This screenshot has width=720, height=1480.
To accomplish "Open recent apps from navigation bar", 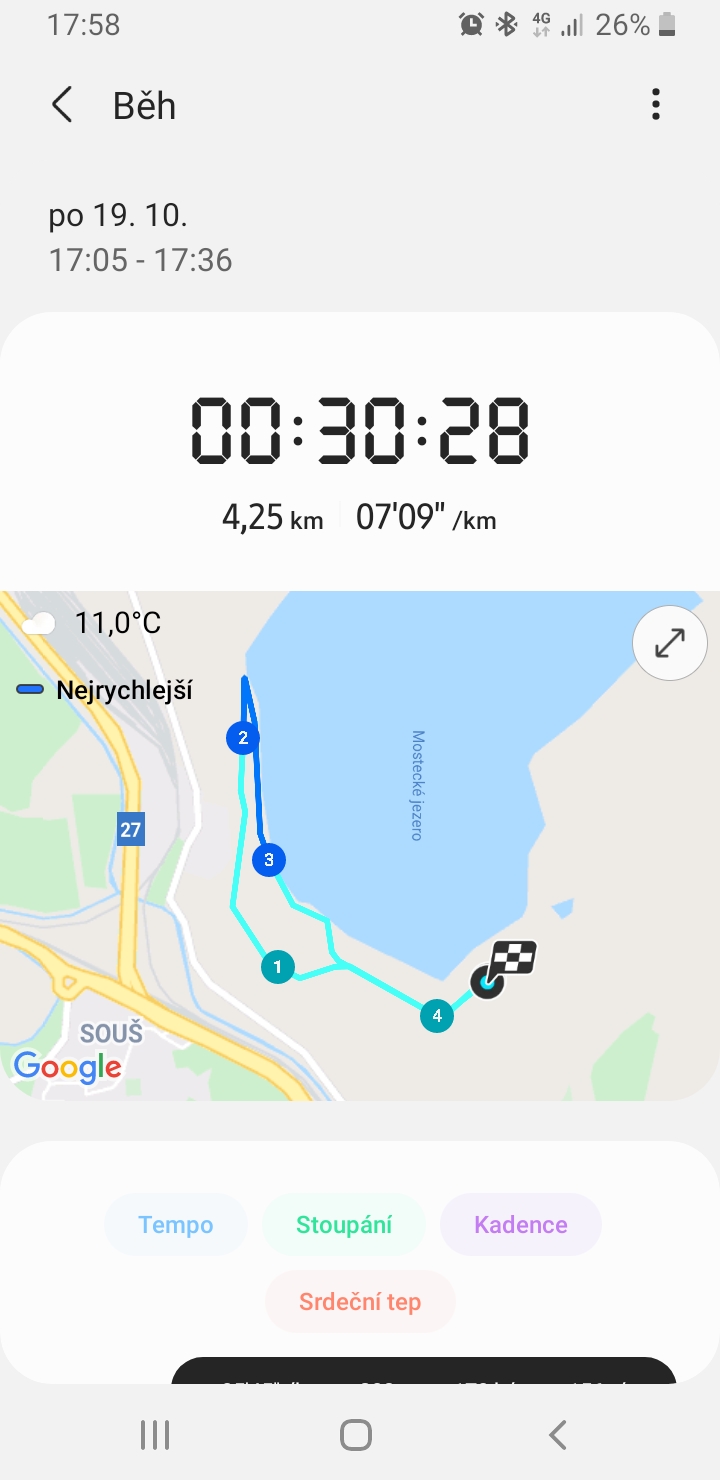I will [155, 1435].
